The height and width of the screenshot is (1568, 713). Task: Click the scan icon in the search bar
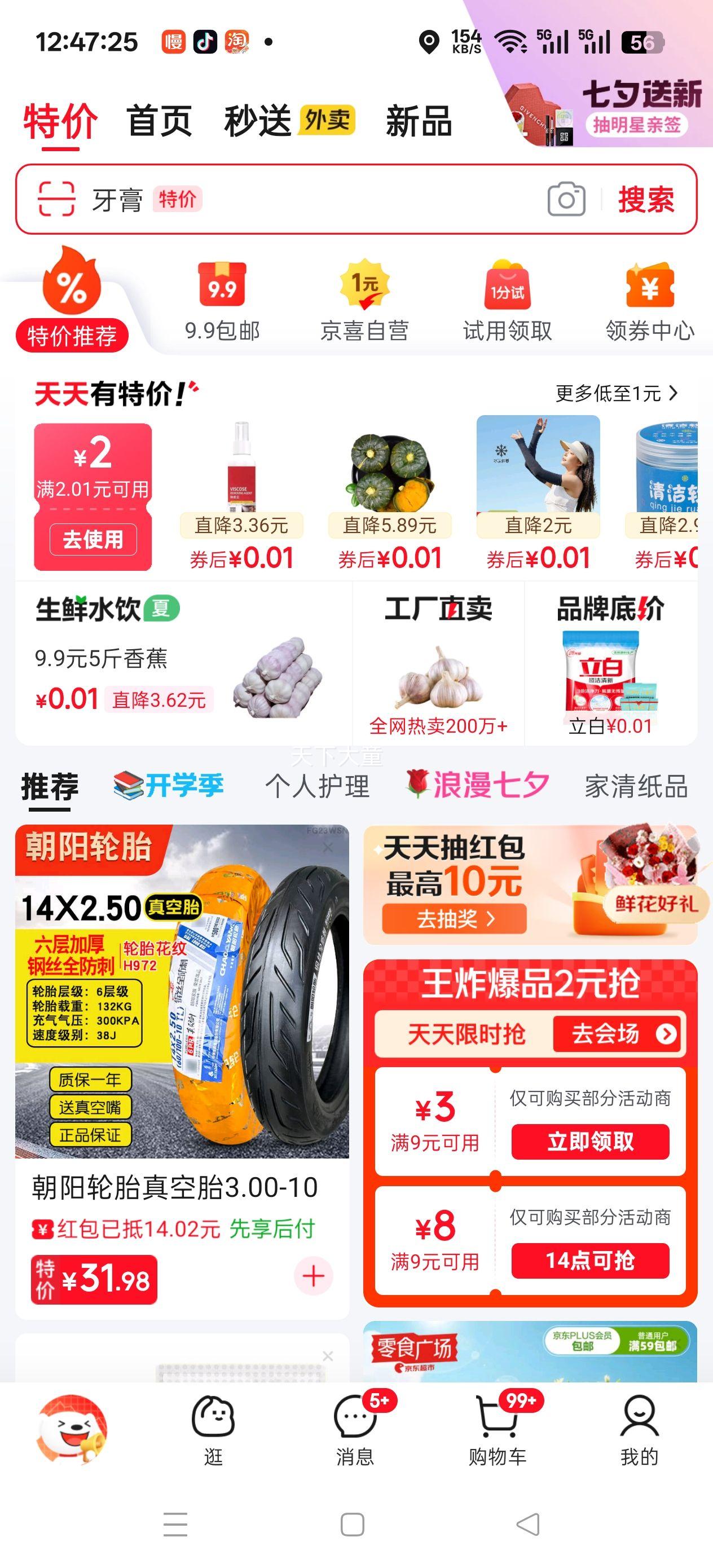(x=56, y=200)
